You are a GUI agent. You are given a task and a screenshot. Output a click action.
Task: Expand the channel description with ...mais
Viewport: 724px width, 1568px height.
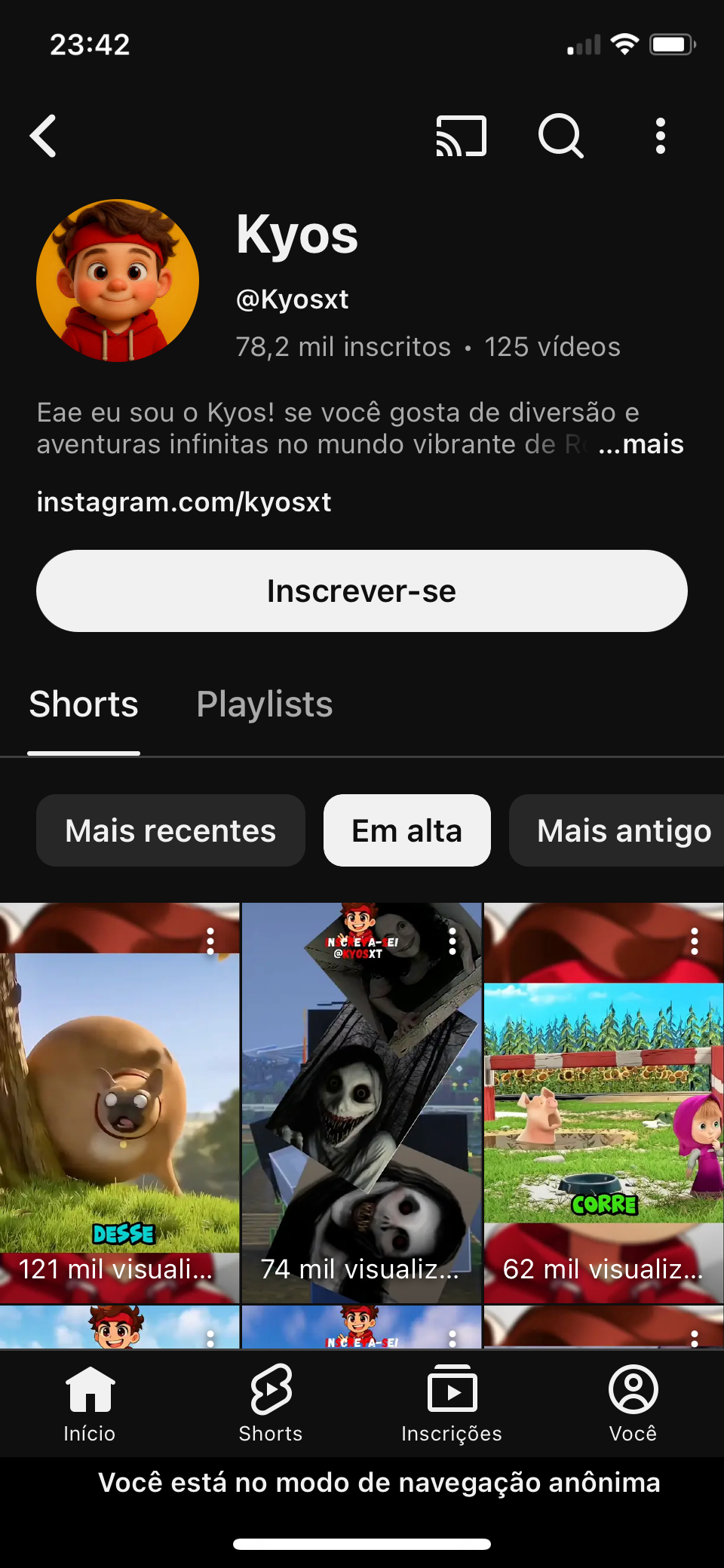[641, 444]
